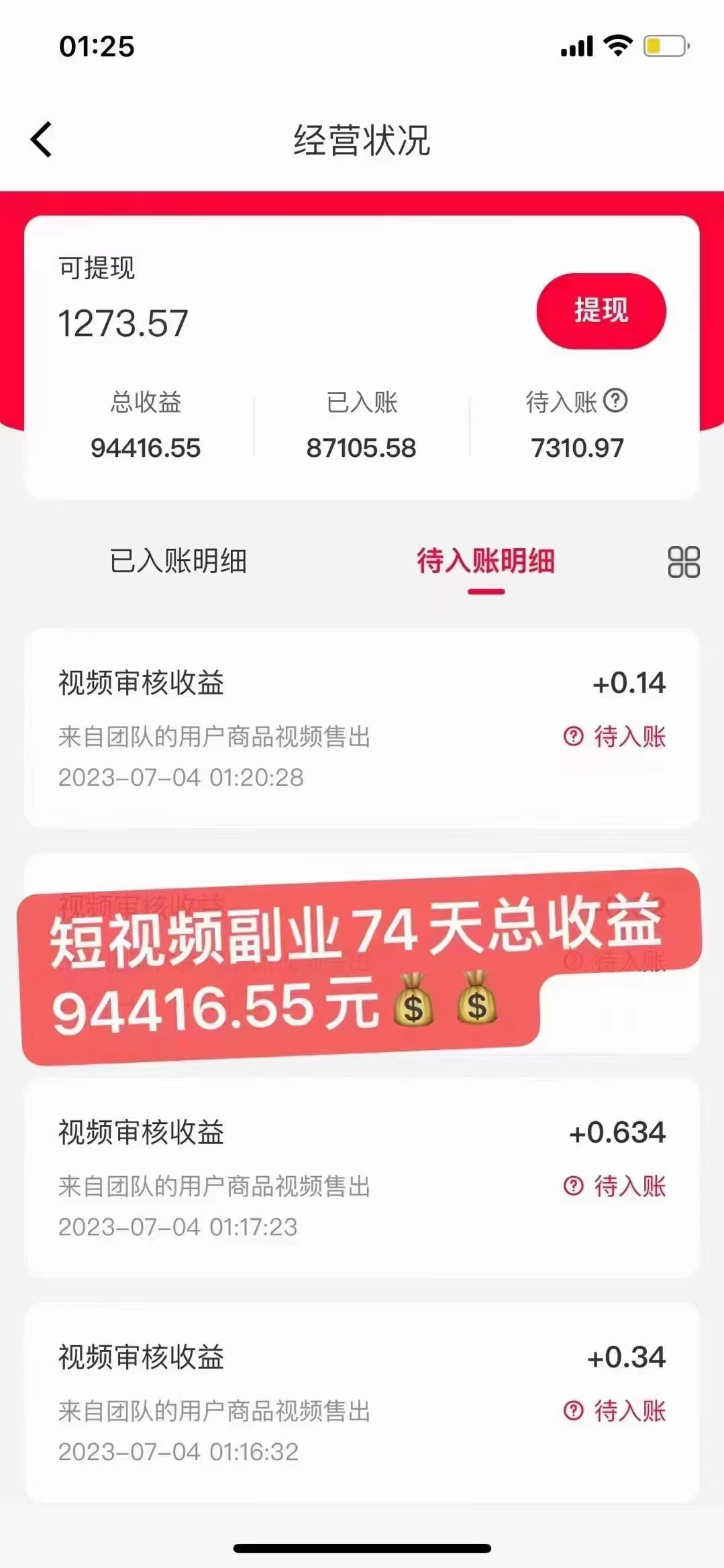
Task: Select the 待入账明细 tab
Action: click(486, 561)
